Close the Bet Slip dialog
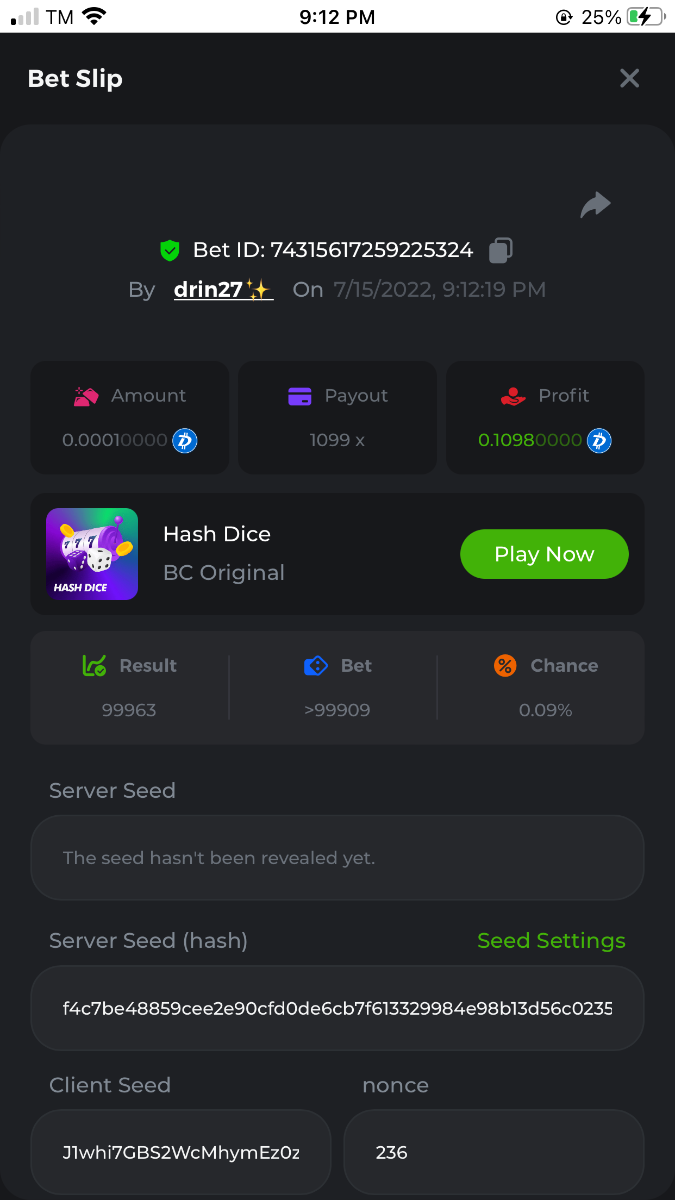Screen dimensions: 675x1200 629,78
